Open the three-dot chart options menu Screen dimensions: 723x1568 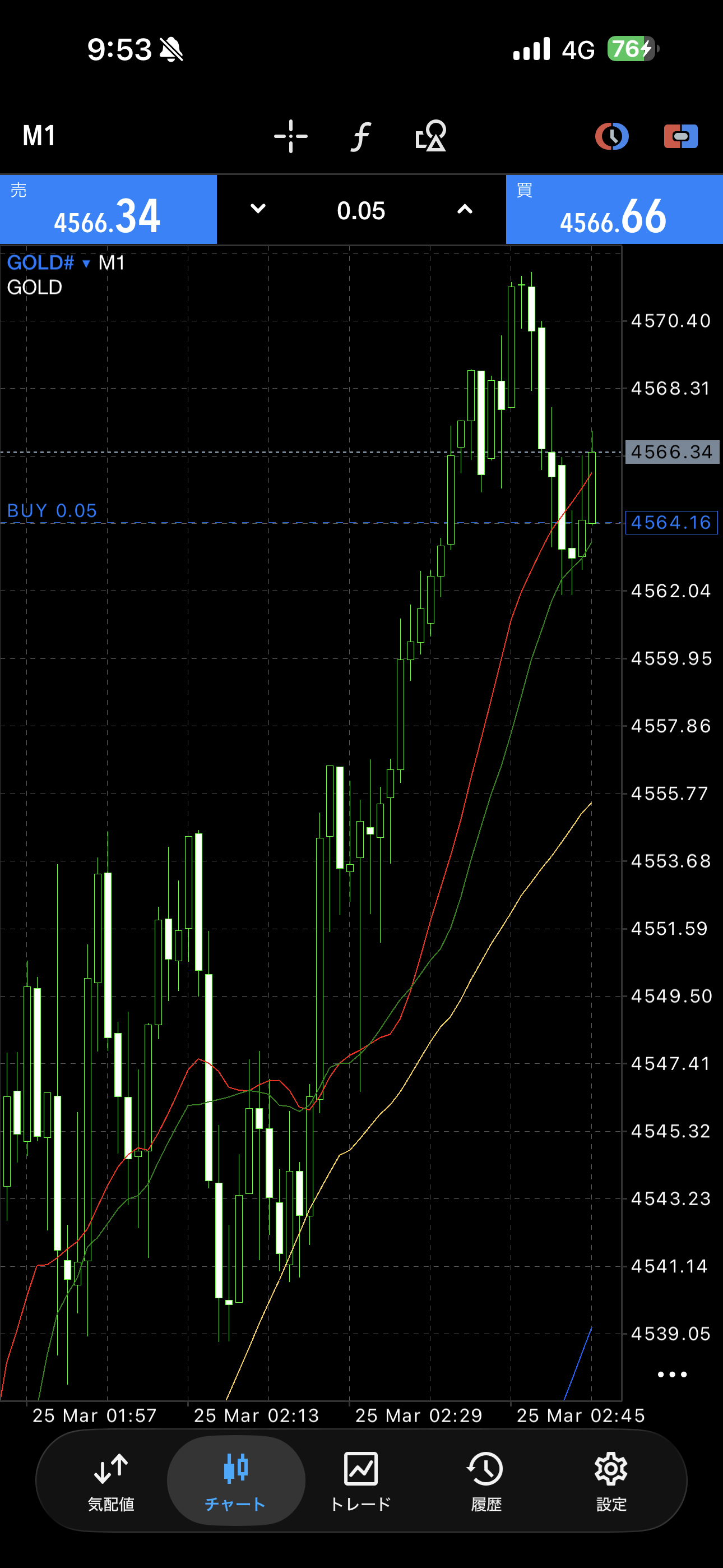pos(672,1375)
